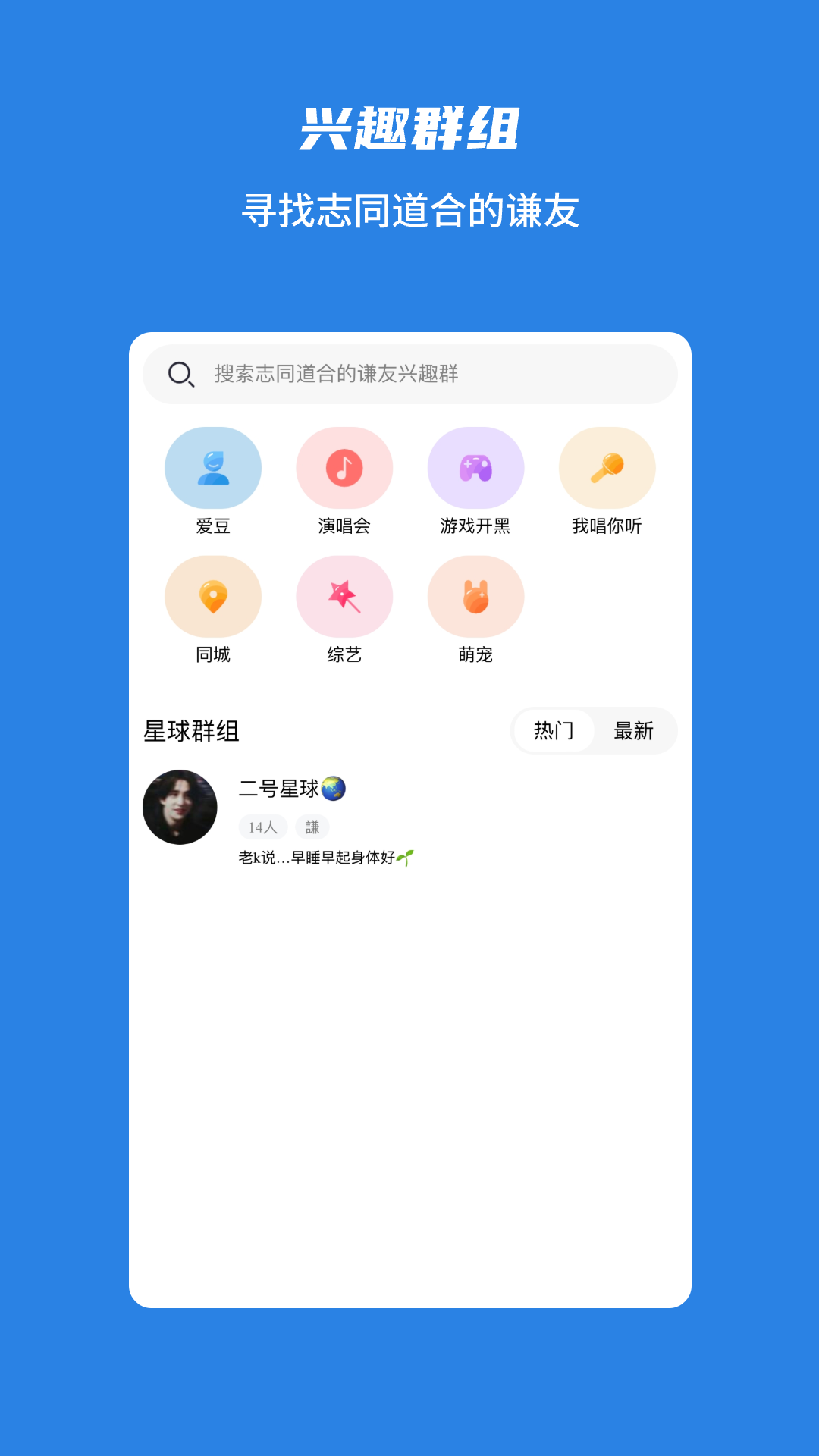The width and height of the screenshot is (819, 1456).
Task: Select the 热门 tab in group list
Action: click(554, 731)
